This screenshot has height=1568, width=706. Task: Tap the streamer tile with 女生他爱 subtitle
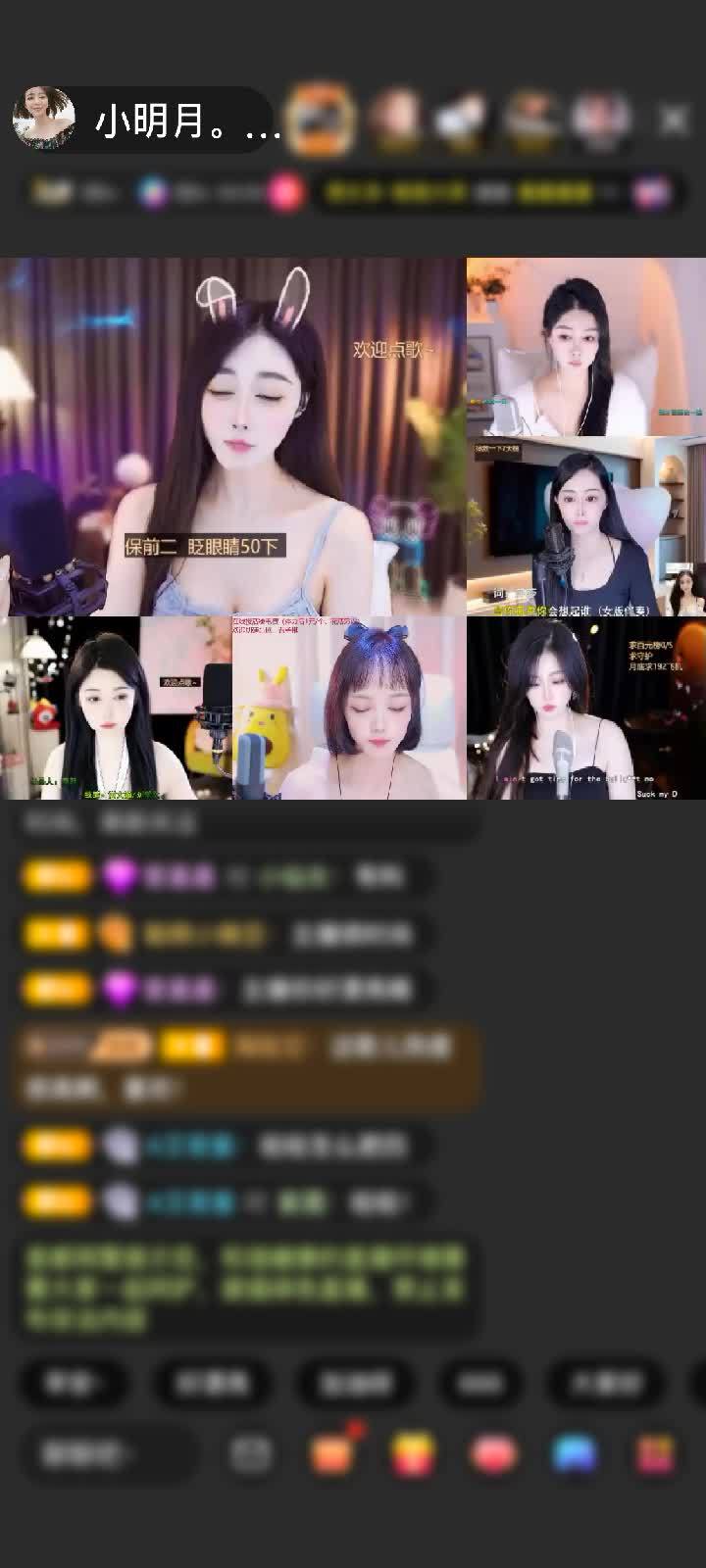tap(585, 527)
